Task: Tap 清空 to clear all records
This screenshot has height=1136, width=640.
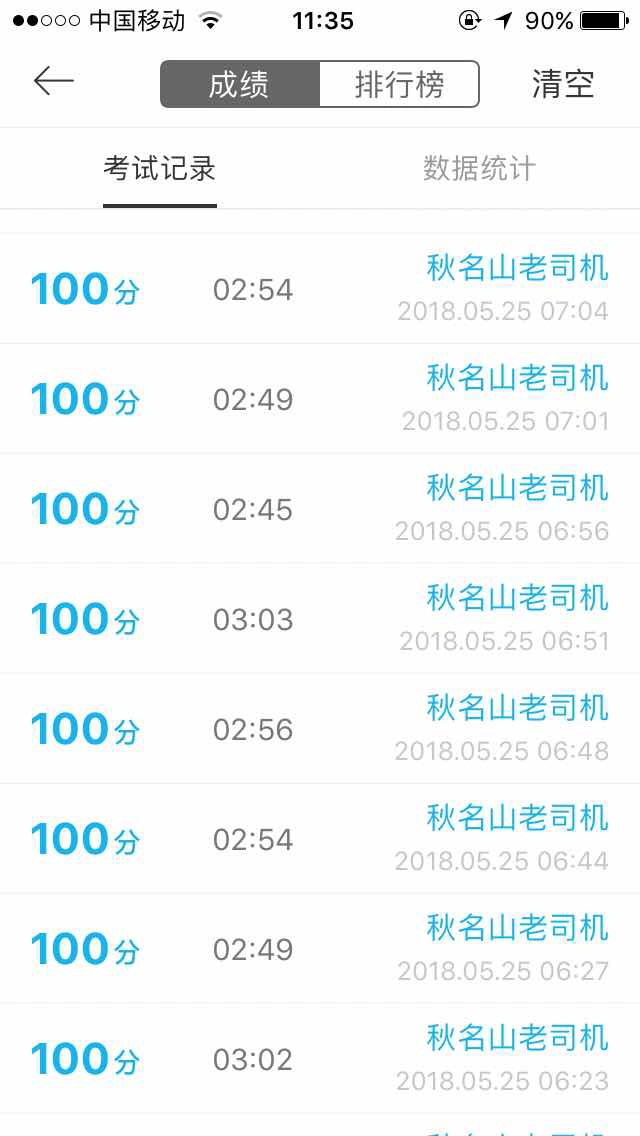Action: (x=563, y=84)
